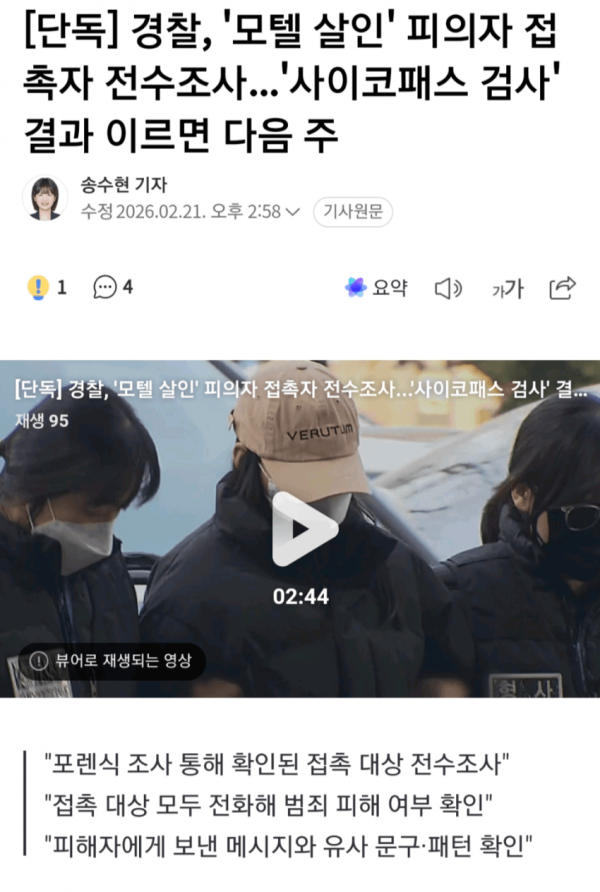The width and height of the screenshot is (600, 892).
Task: Open the reactions with 1 count
Action: coord(48,288)
